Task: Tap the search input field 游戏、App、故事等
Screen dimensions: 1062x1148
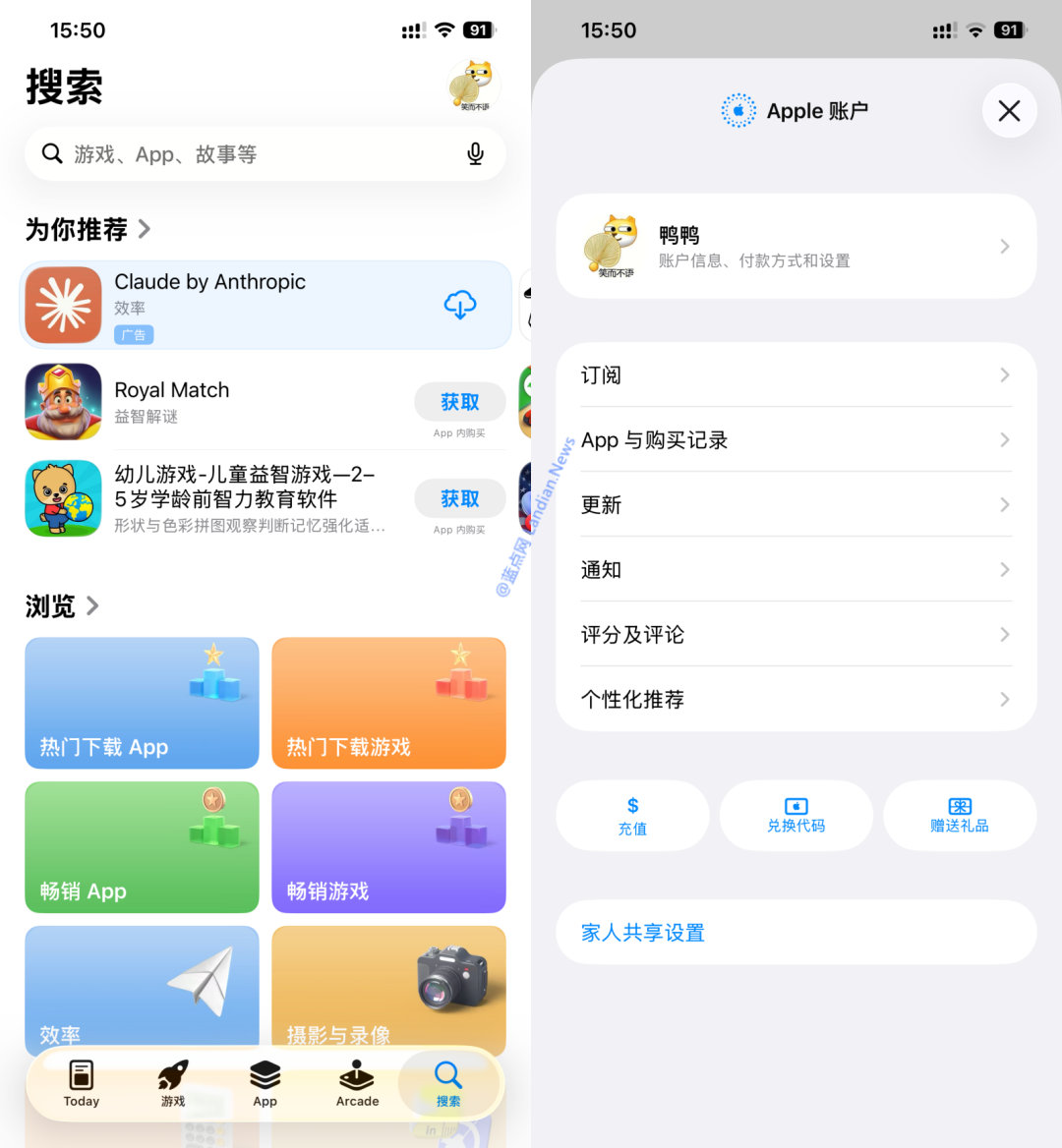Action: (246, 153)
